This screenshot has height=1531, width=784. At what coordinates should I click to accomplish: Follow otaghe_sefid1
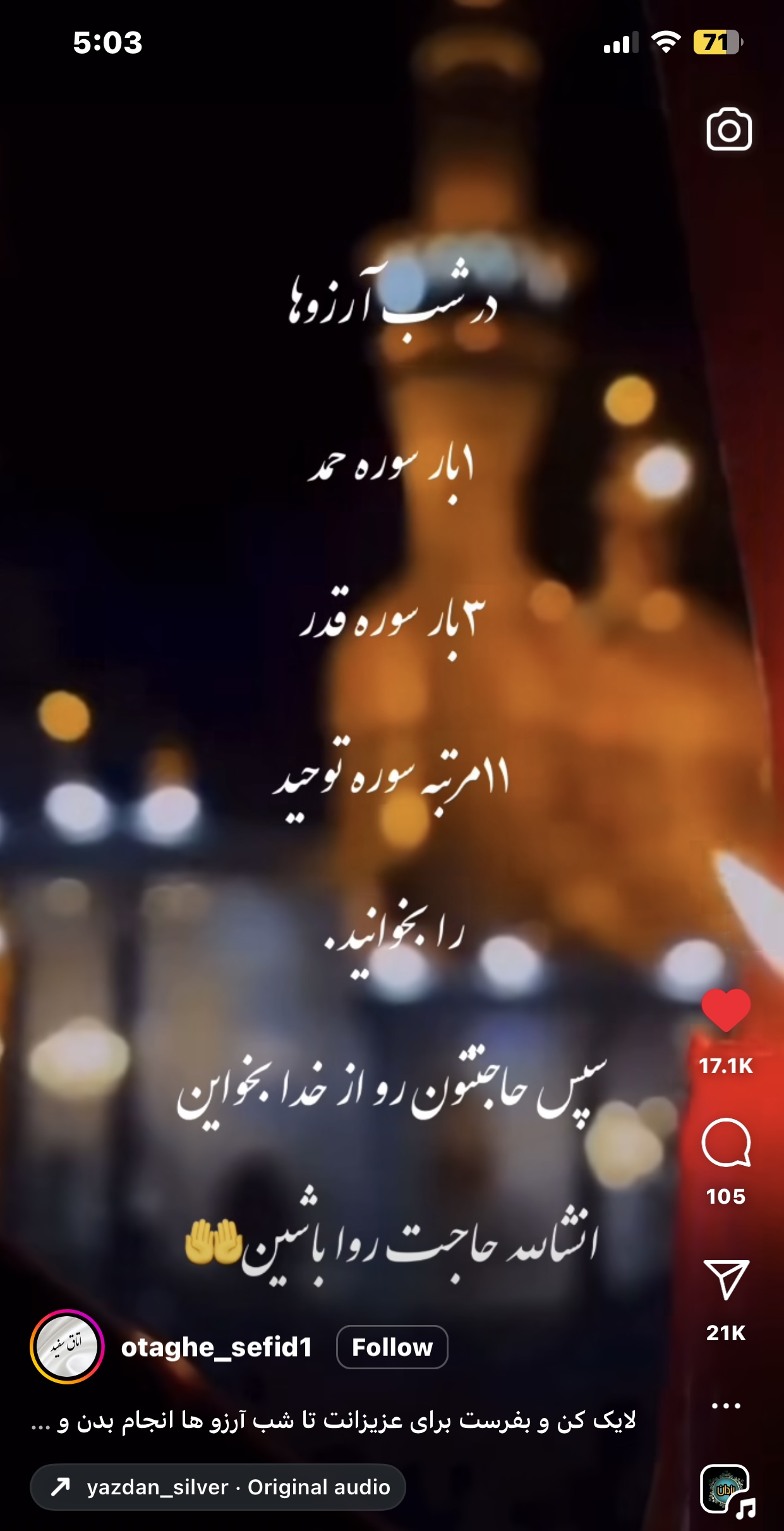coord(392,1347)
